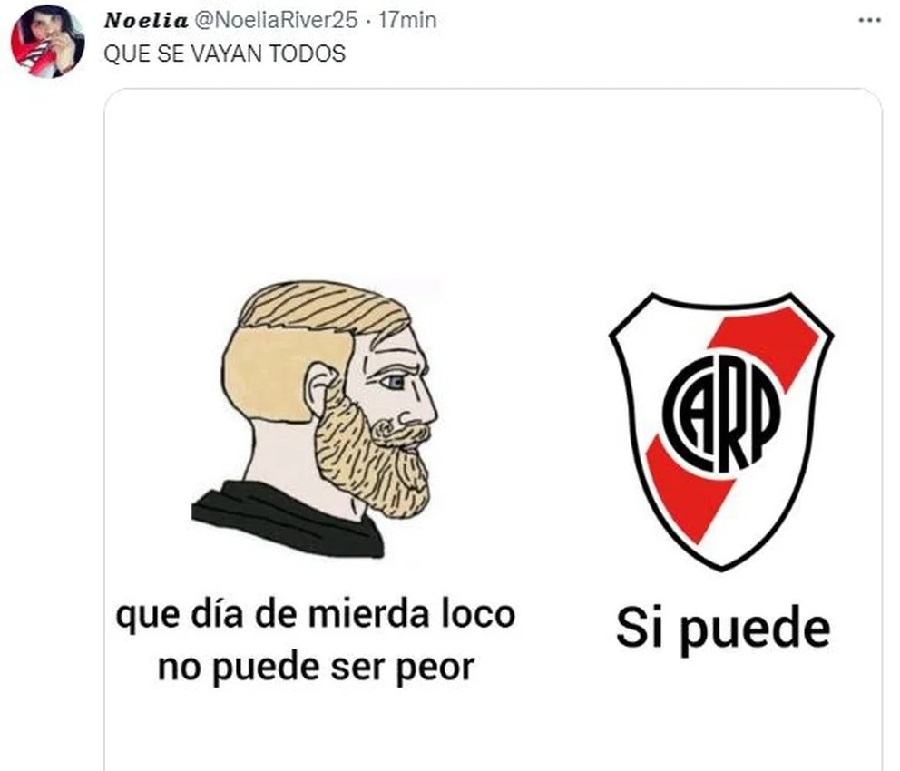Expand the attached meme image
Viewport: 900px width, 771px height.
point(493,430)
